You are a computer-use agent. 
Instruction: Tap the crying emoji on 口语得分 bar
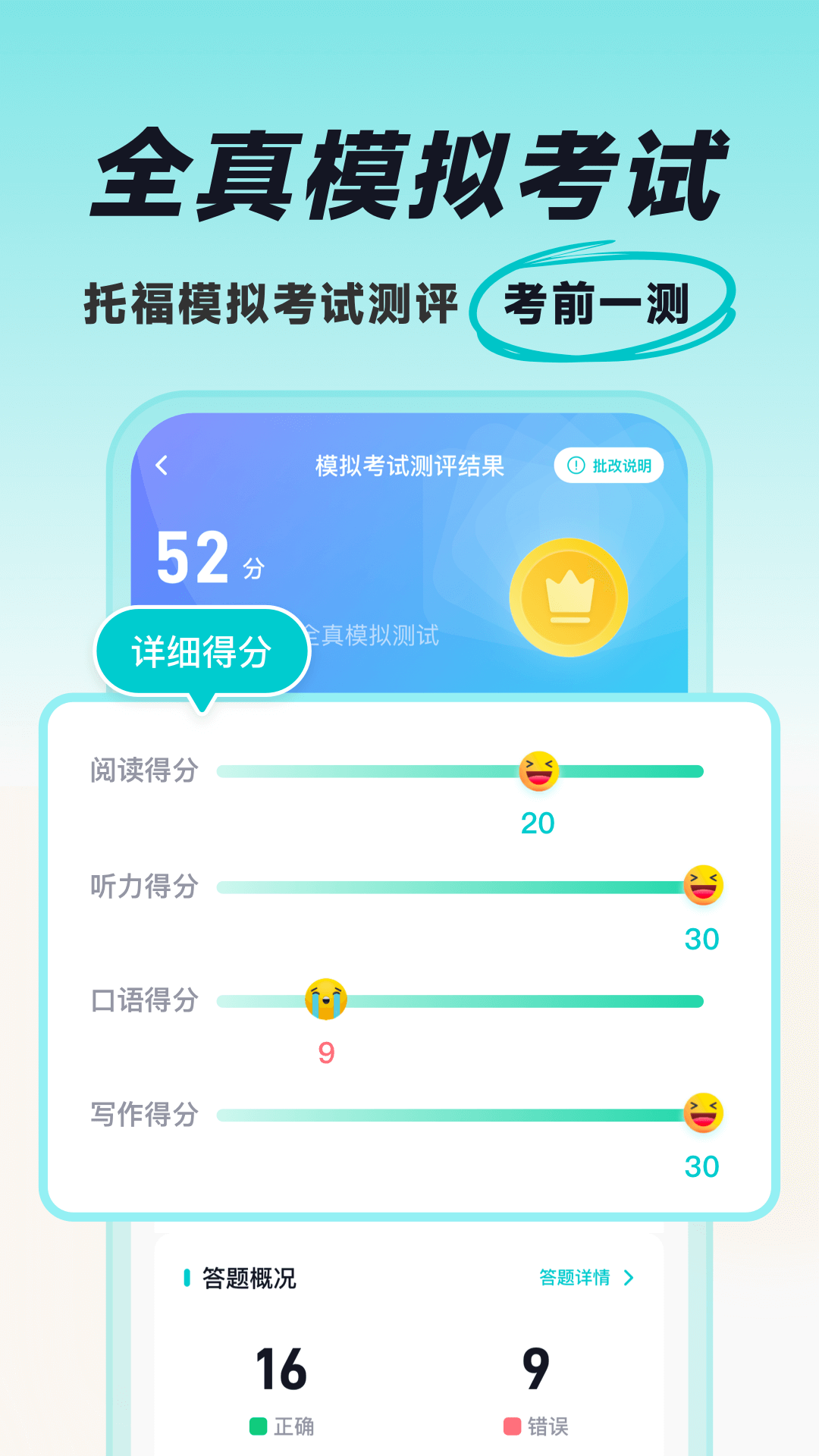coord(325,1000)
